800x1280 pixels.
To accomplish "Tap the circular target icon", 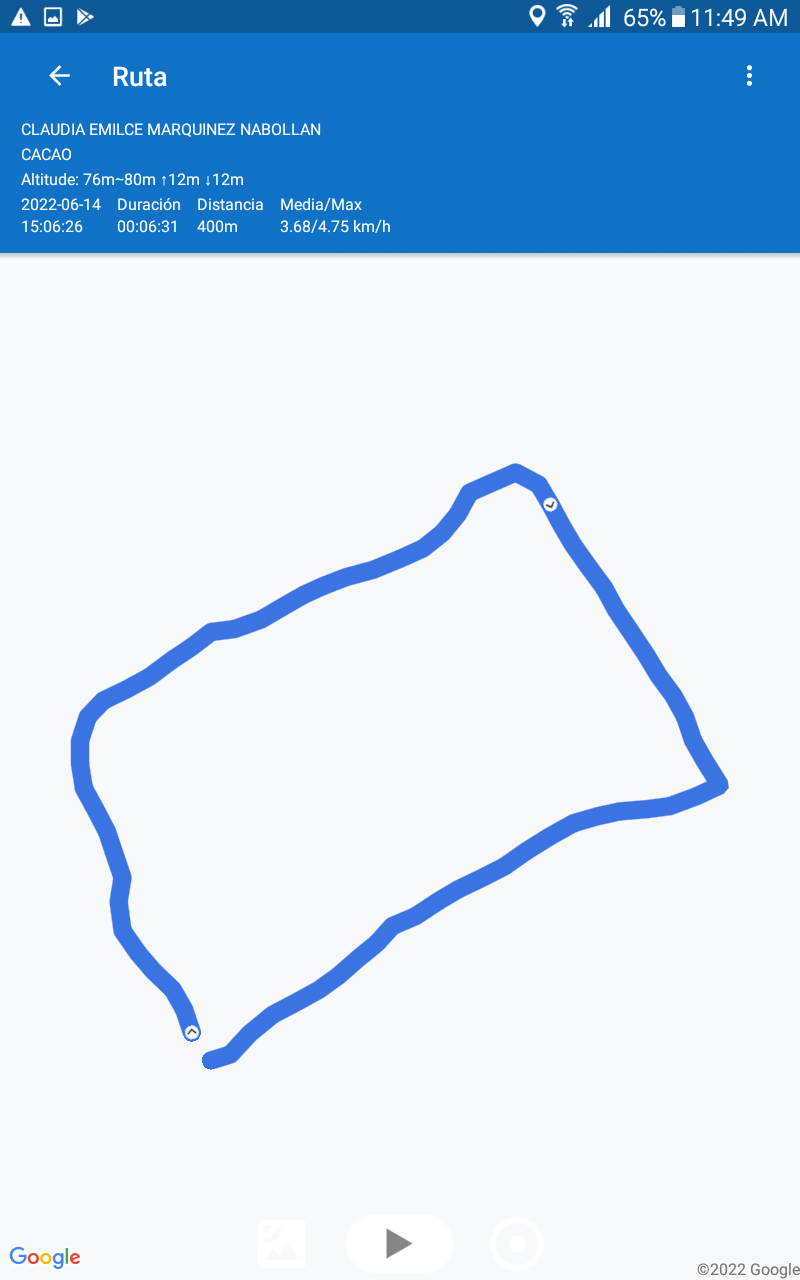I will click(x=517, y=1245).
